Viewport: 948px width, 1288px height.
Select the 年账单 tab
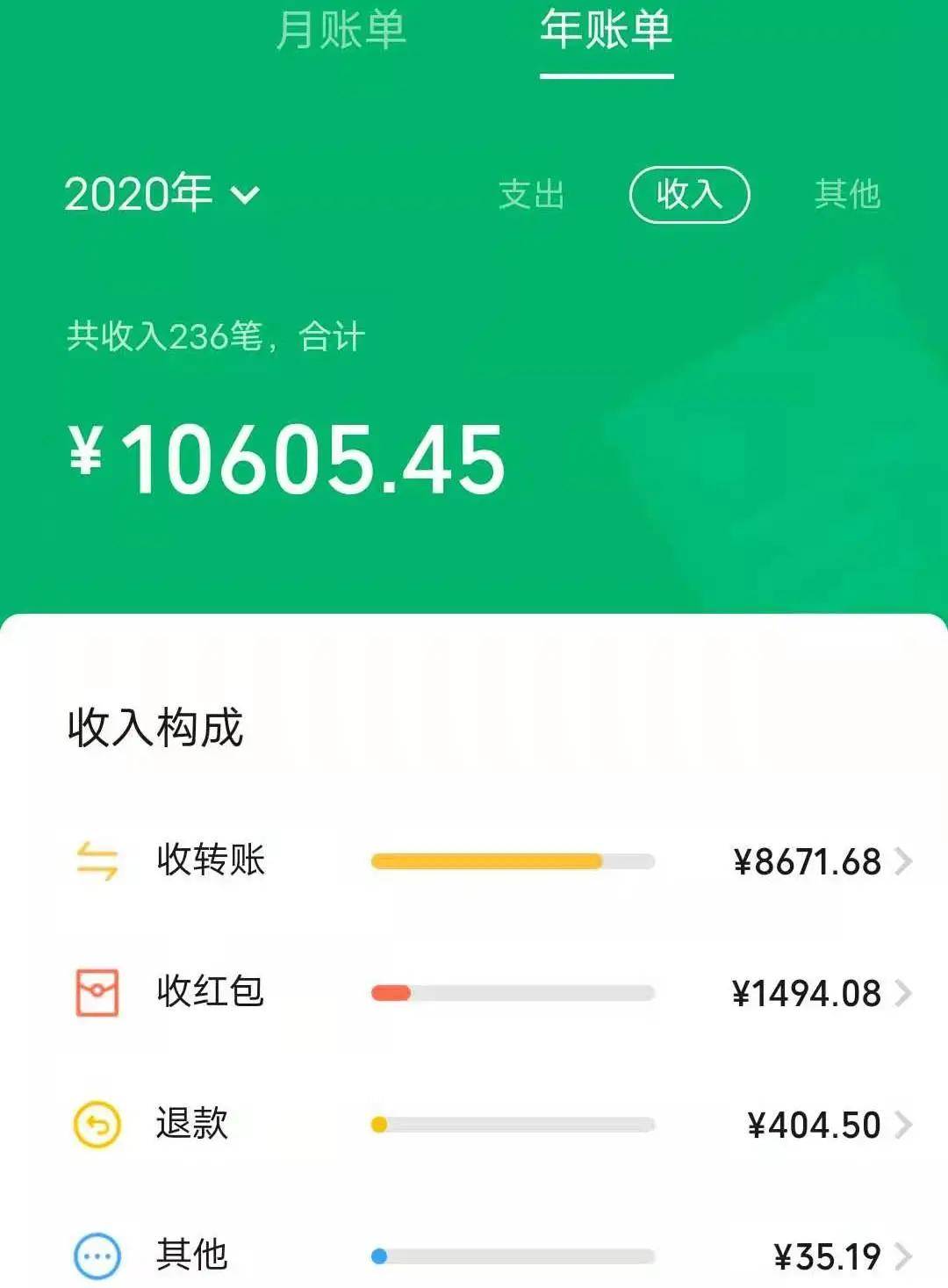click(604, 33)
